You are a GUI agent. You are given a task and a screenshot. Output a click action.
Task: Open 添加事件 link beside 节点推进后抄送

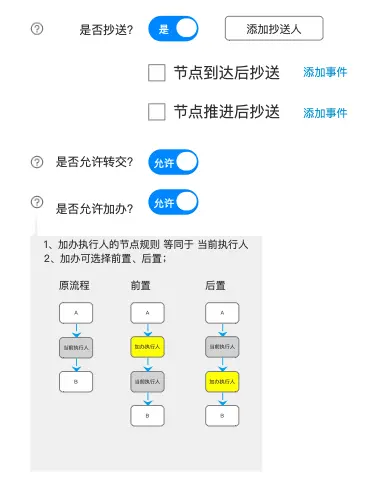coord(325,113)
